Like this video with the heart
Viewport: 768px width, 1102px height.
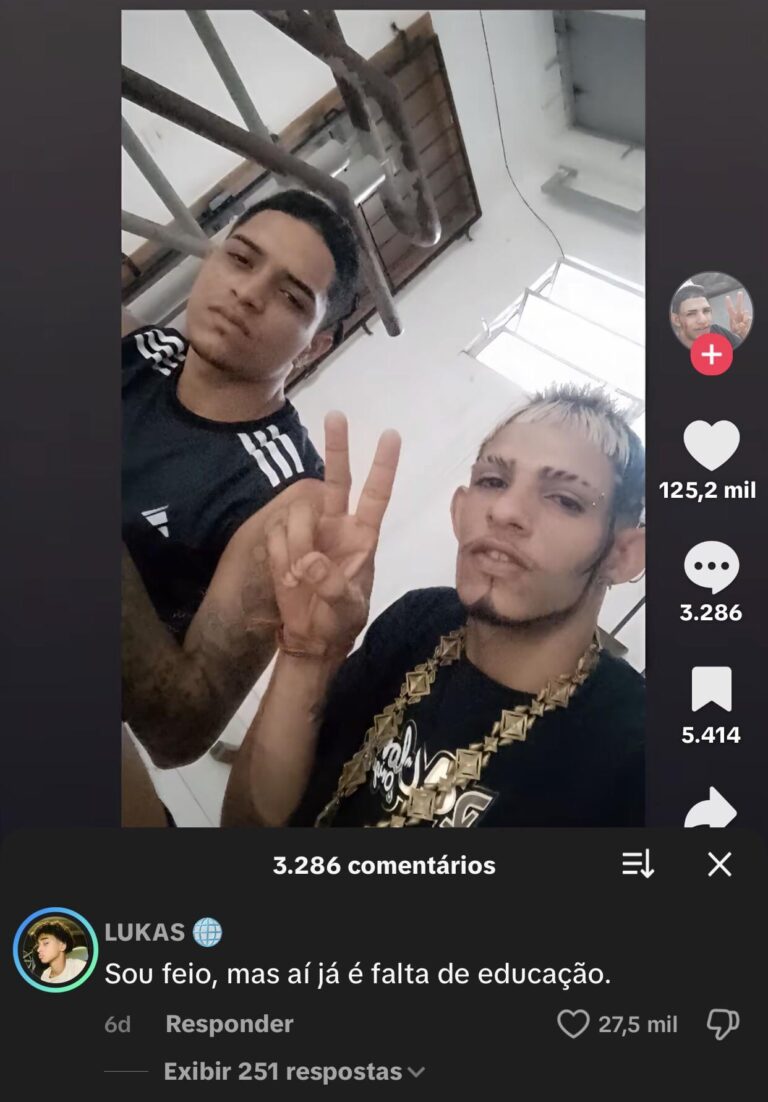click(x=711, y=445)
